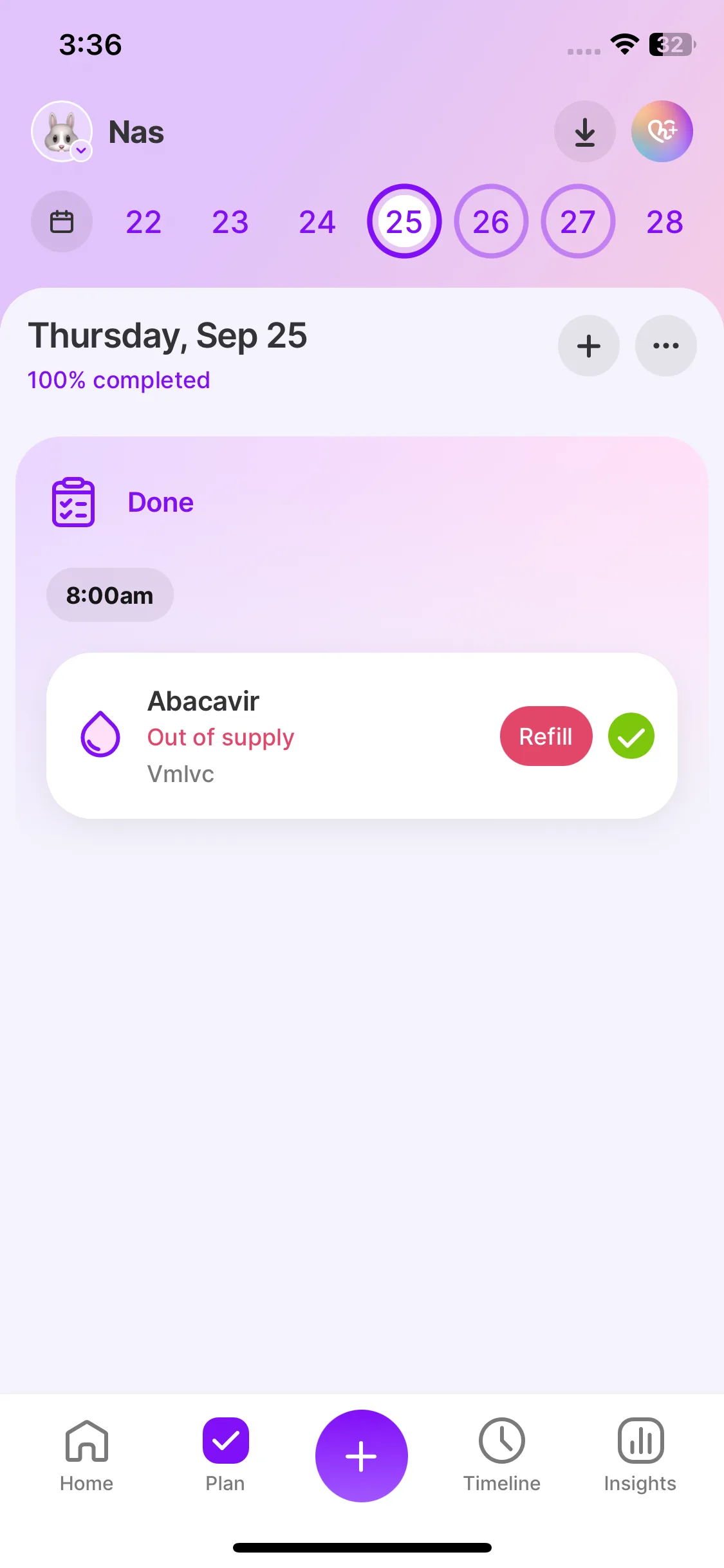Toggle the green checkmark on Abacavir
The width and height of the screenshot is (724, 1568).
pos(631,736)
